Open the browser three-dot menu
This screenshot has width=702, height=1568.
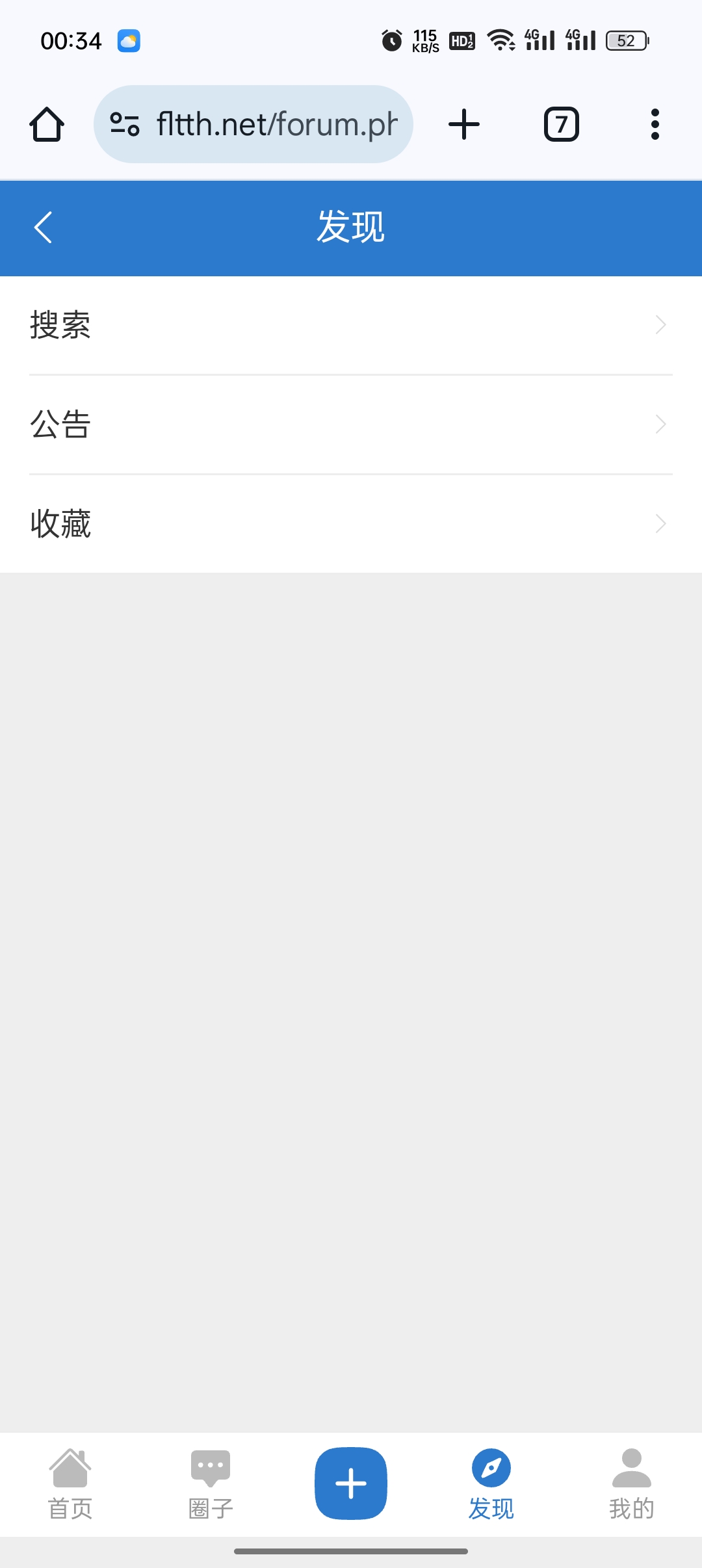[655, 124]
